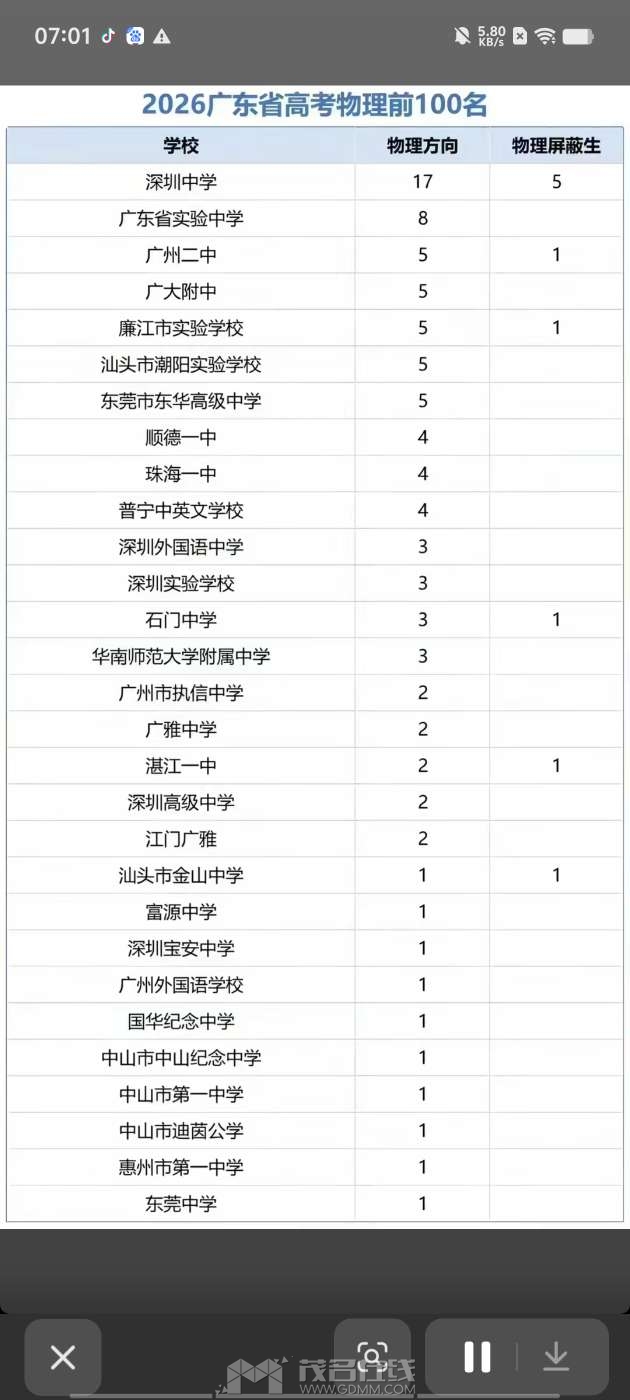This screenshot has width=630, height=1400.
Task: Open the scan and recognize image icon
Action: (372, 1357)
